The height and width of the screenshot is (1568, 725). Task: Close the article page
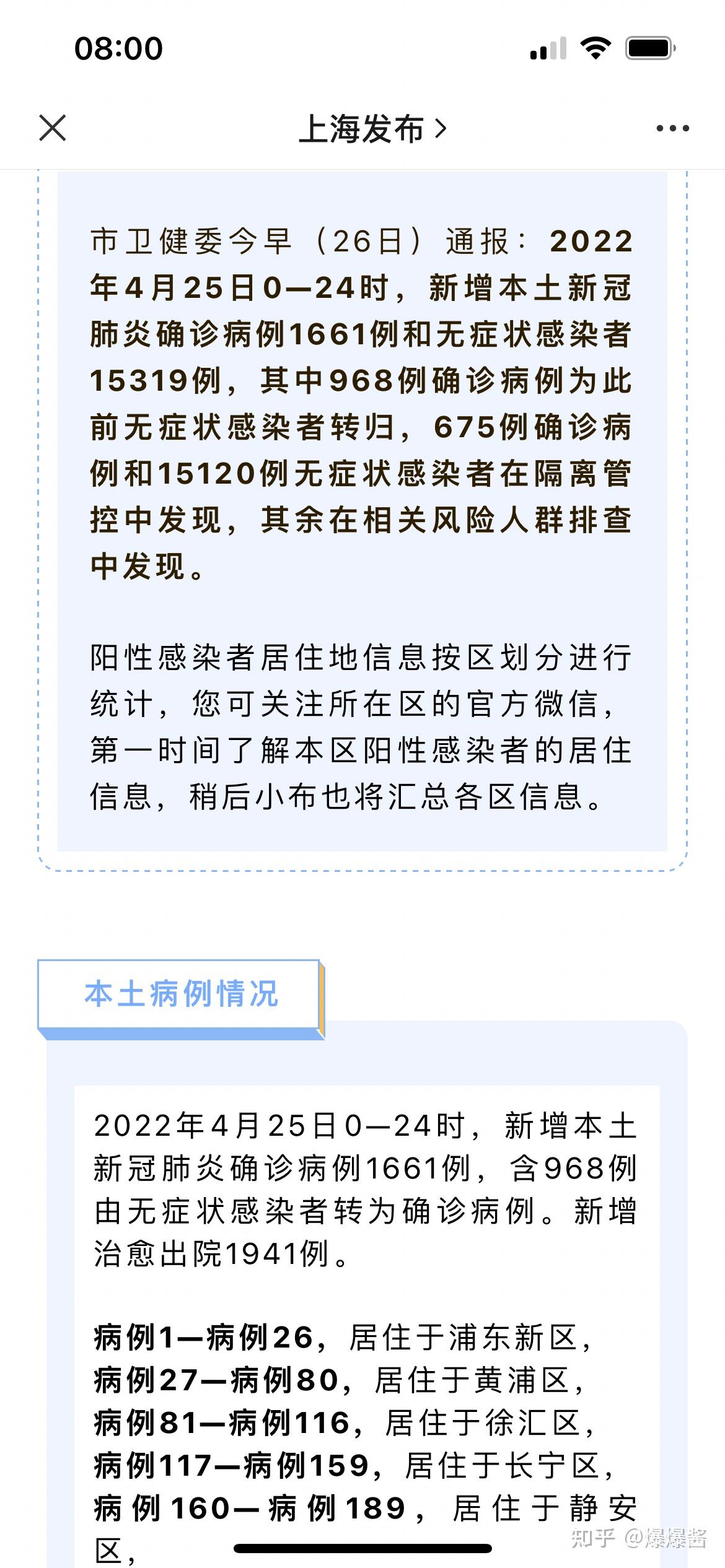coord(53,128)
